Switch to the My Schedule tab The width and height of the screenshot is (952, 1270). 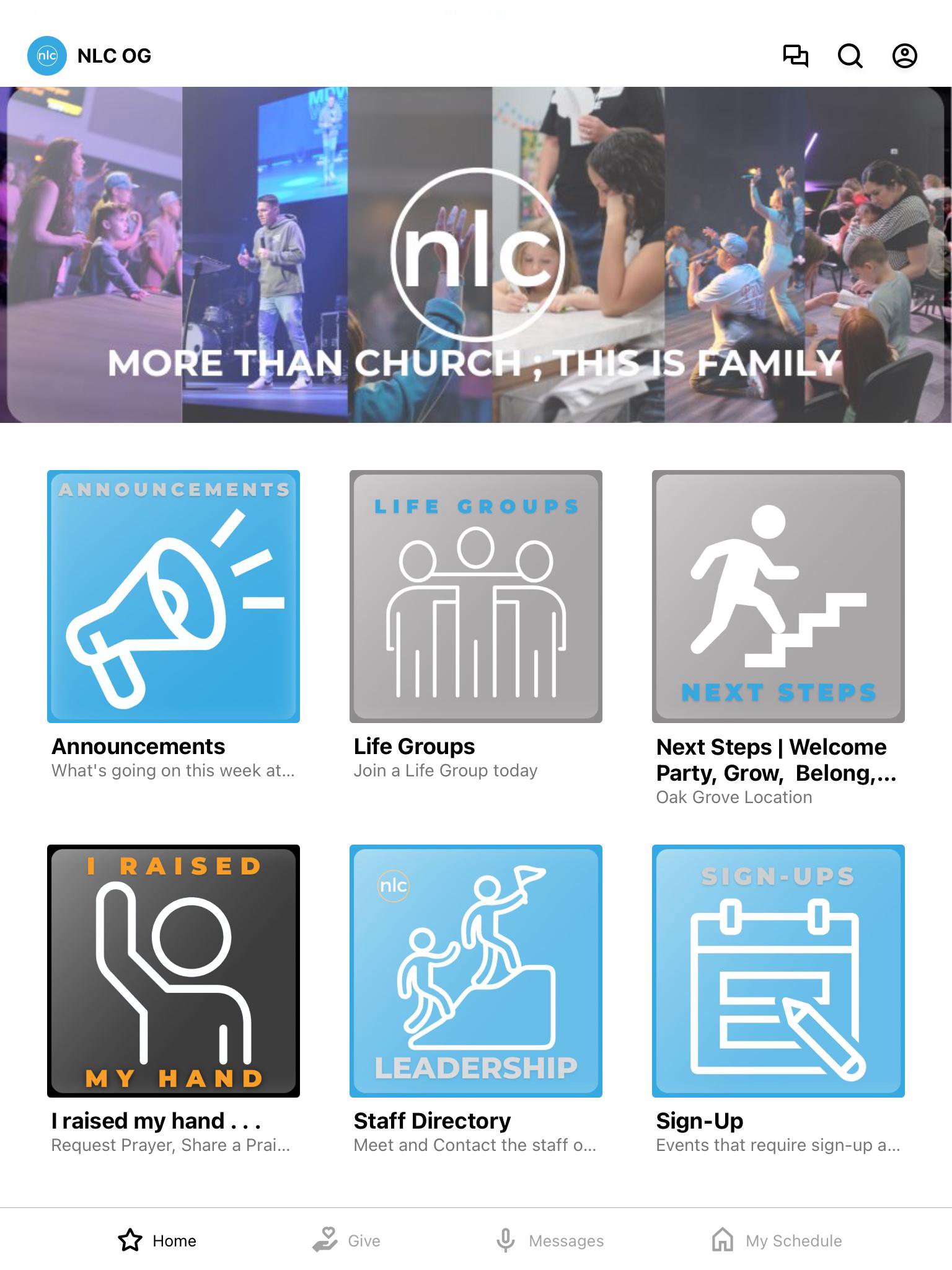[x=777, y=1240]
